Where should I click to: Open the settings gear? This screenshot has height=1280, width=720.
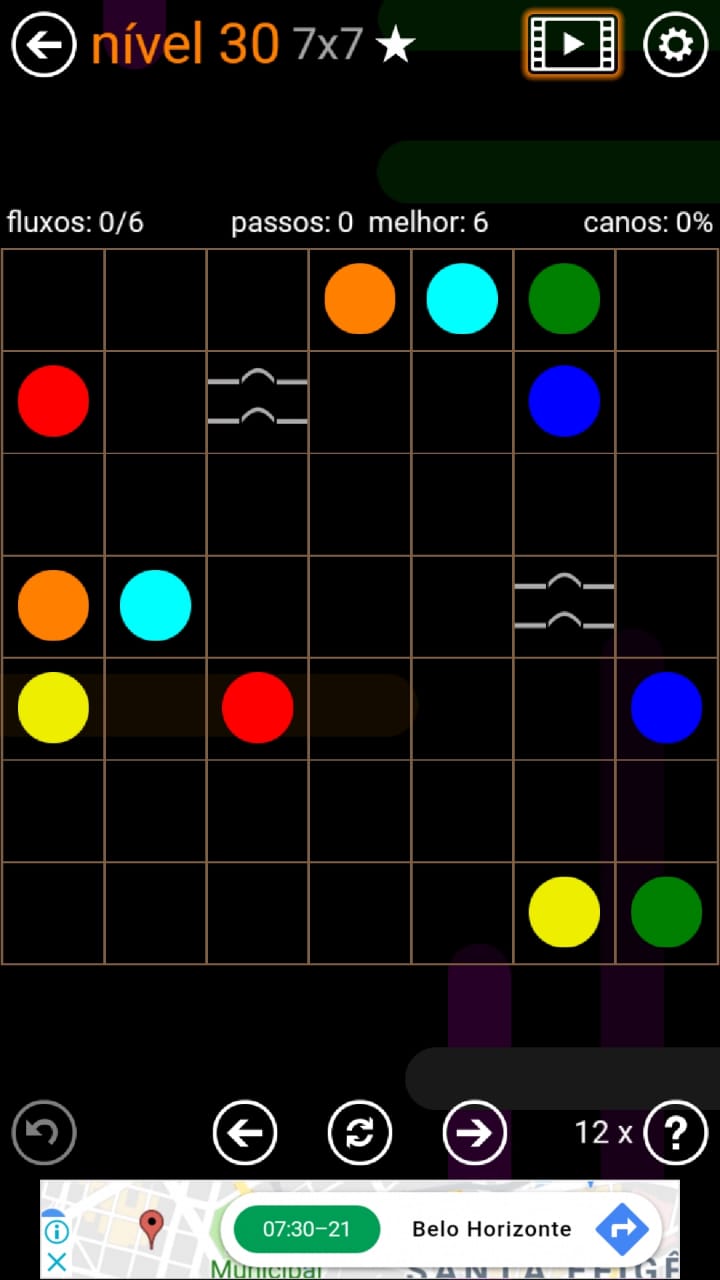pos(675,45)
